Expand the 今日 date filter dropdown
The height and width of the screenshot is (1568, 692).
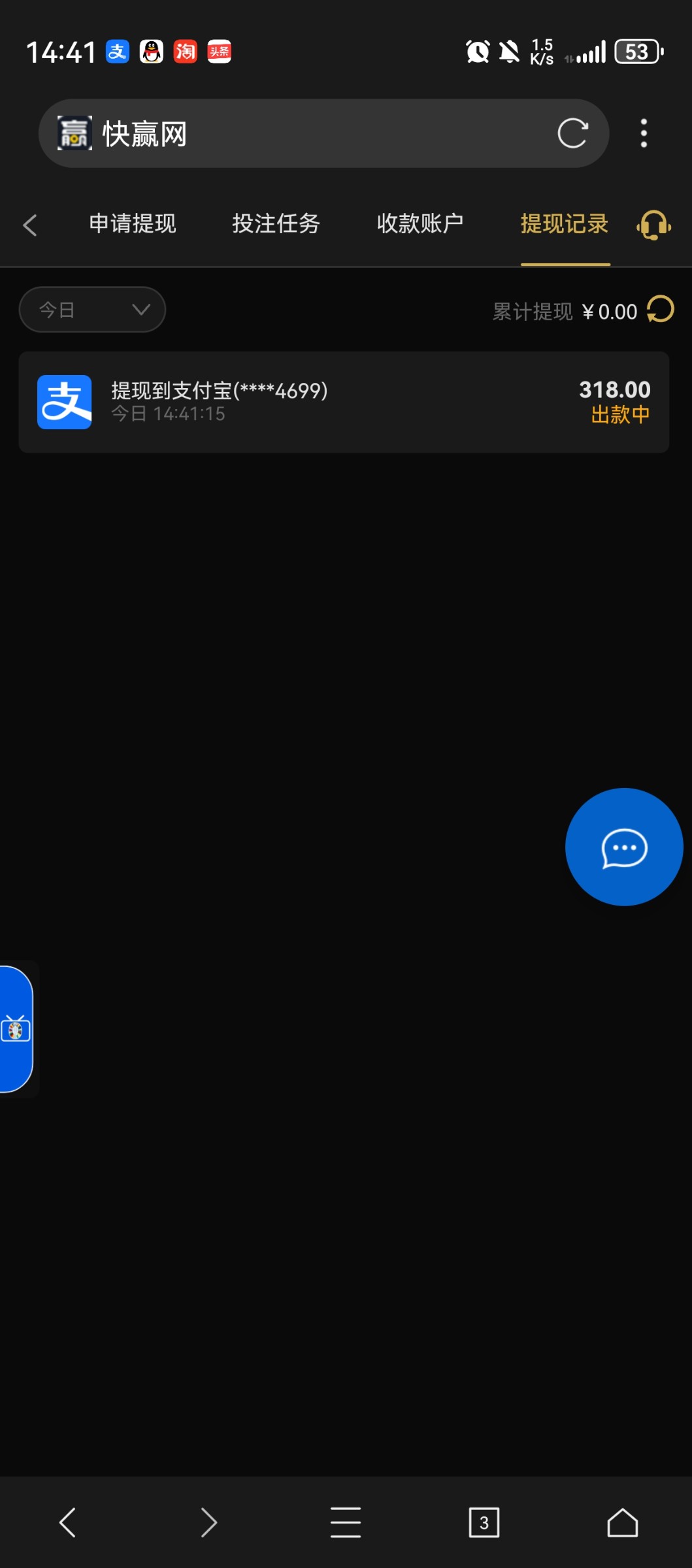tap(92, 310)
